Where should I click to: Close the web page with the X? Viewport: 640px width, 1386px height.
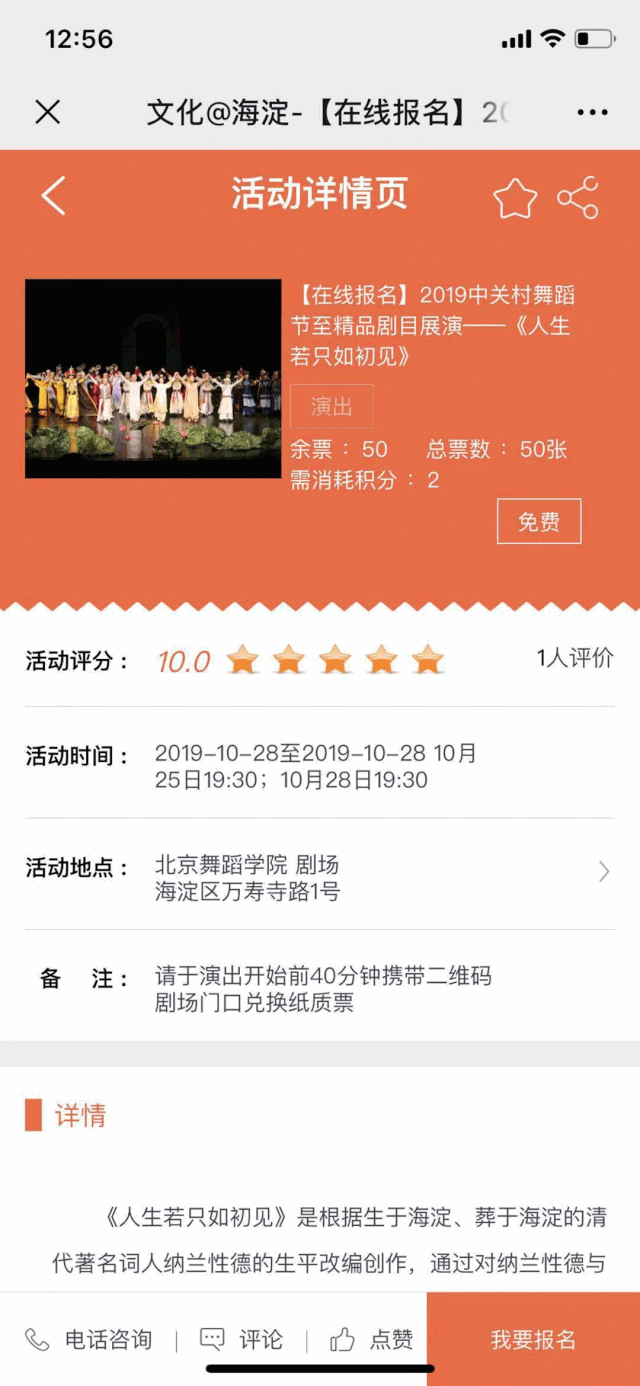point(48,112)
